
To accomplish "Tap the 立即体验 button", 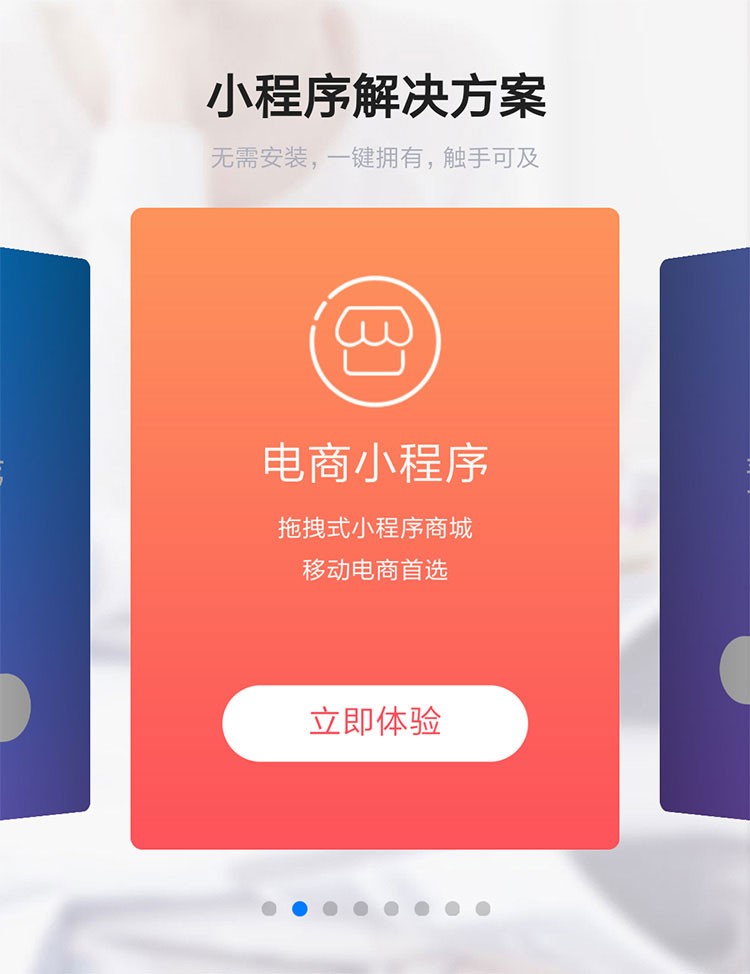I will [x=374, y=723].
